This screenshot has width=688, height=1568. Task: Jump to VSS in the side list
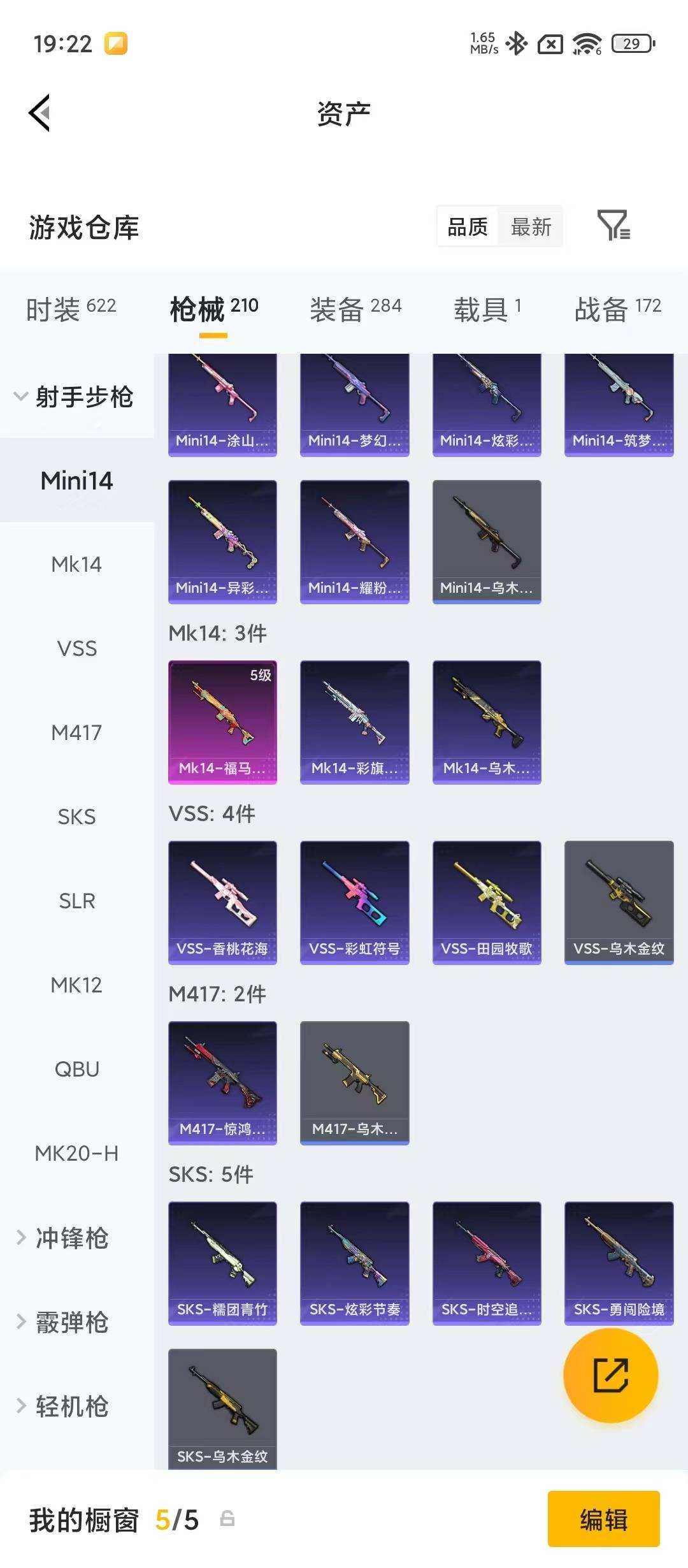click(76, 648)
